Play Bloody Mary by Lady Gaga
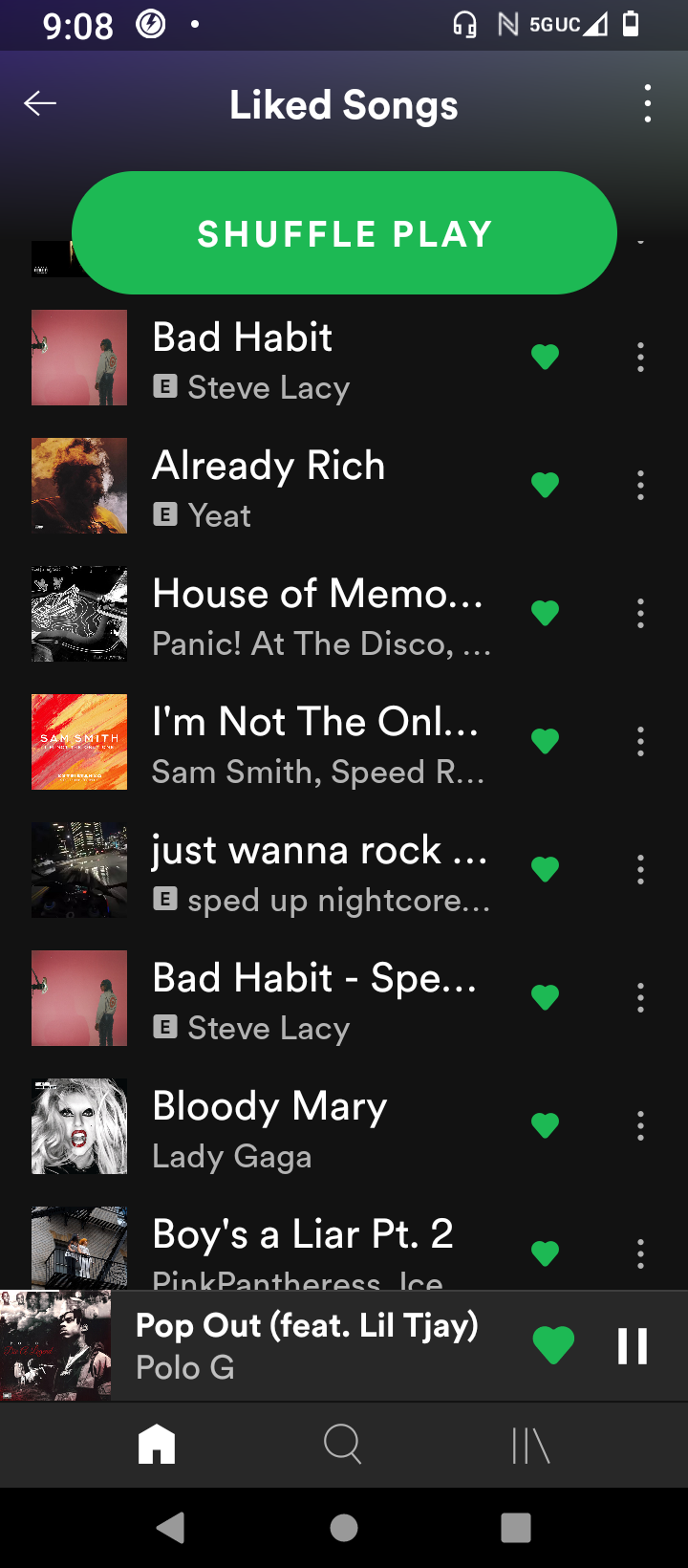This screenshot has height=1568, width=688. [x=287, y=1127]
